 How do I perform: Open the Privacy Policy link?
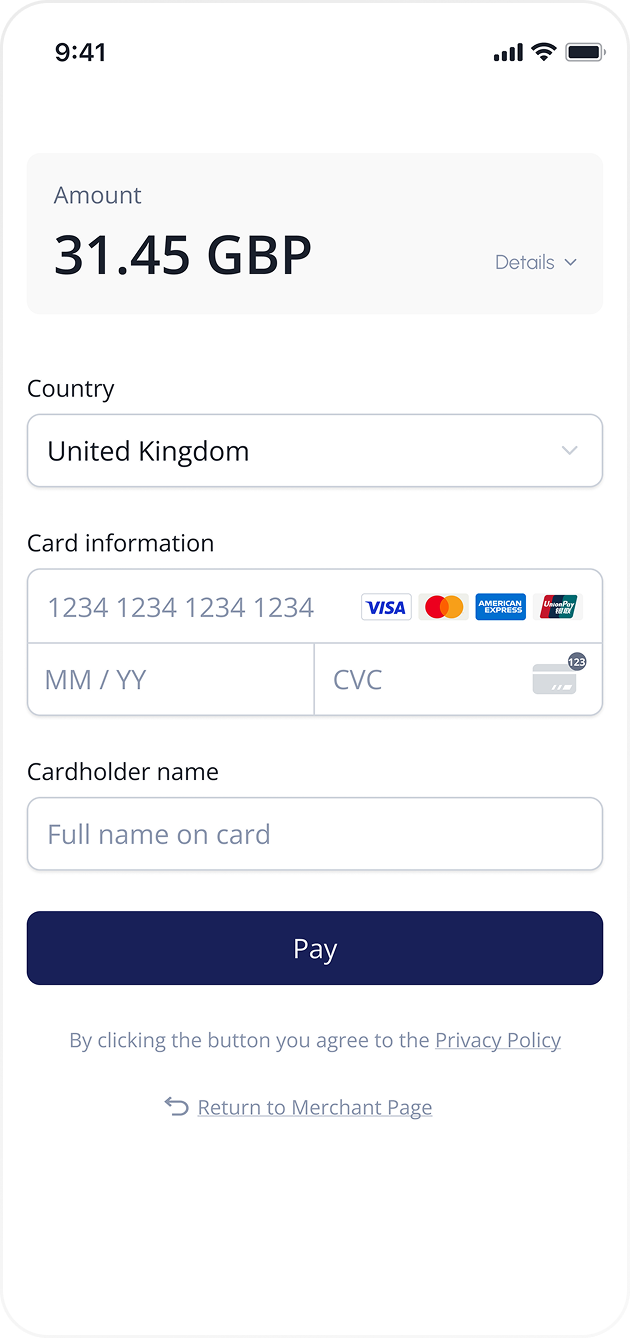click(x=498, y=1040)
